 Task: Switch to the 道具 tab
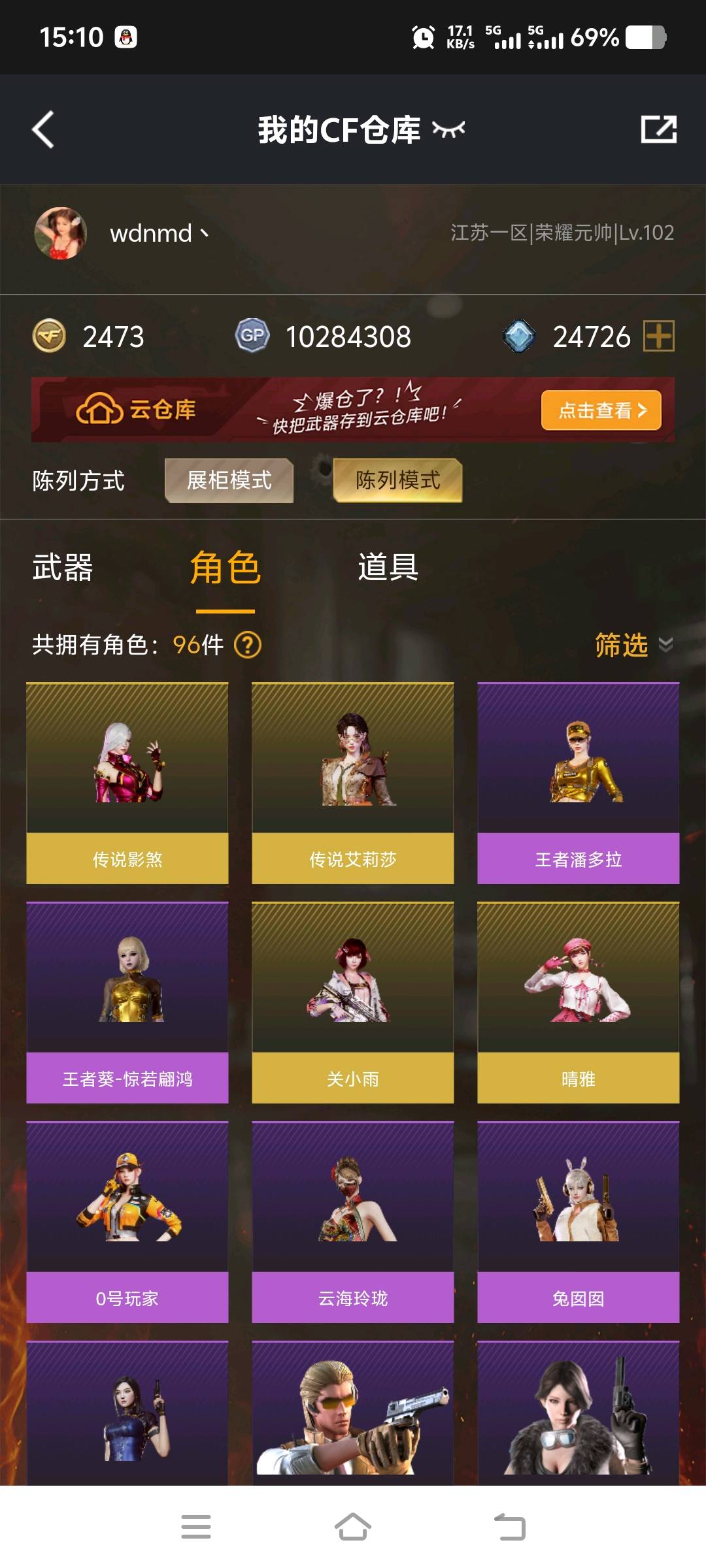[388, 567]
